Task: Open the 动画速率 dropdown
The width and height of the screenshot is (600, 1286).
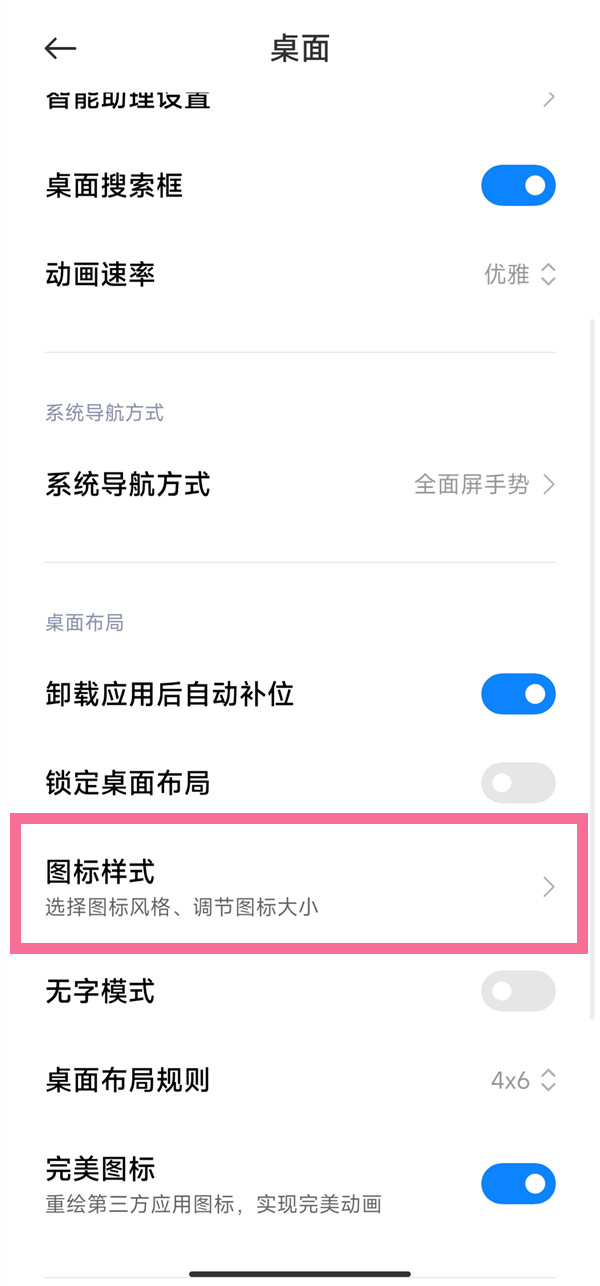Action: 519,274
